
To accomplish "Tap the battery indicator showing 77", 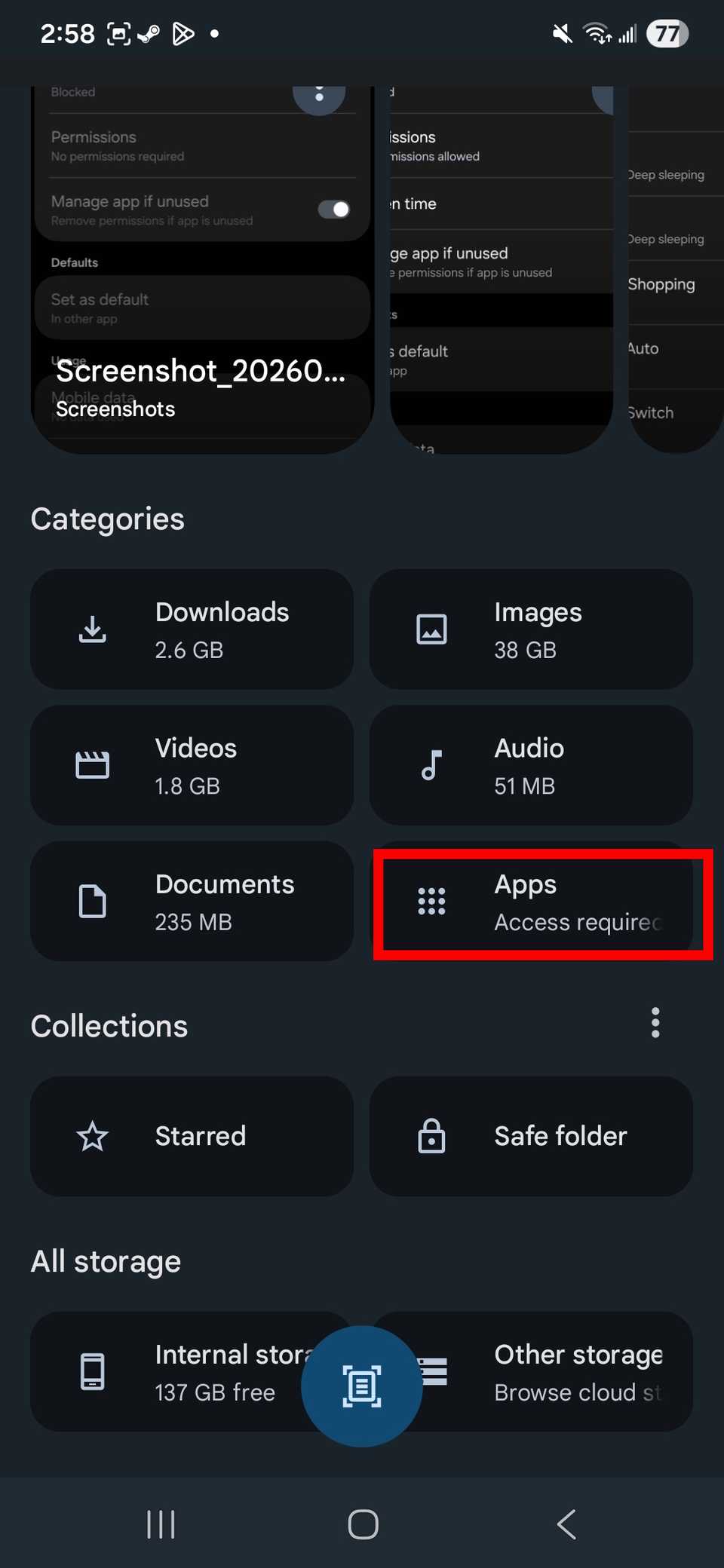I will (x=667, y=33).
